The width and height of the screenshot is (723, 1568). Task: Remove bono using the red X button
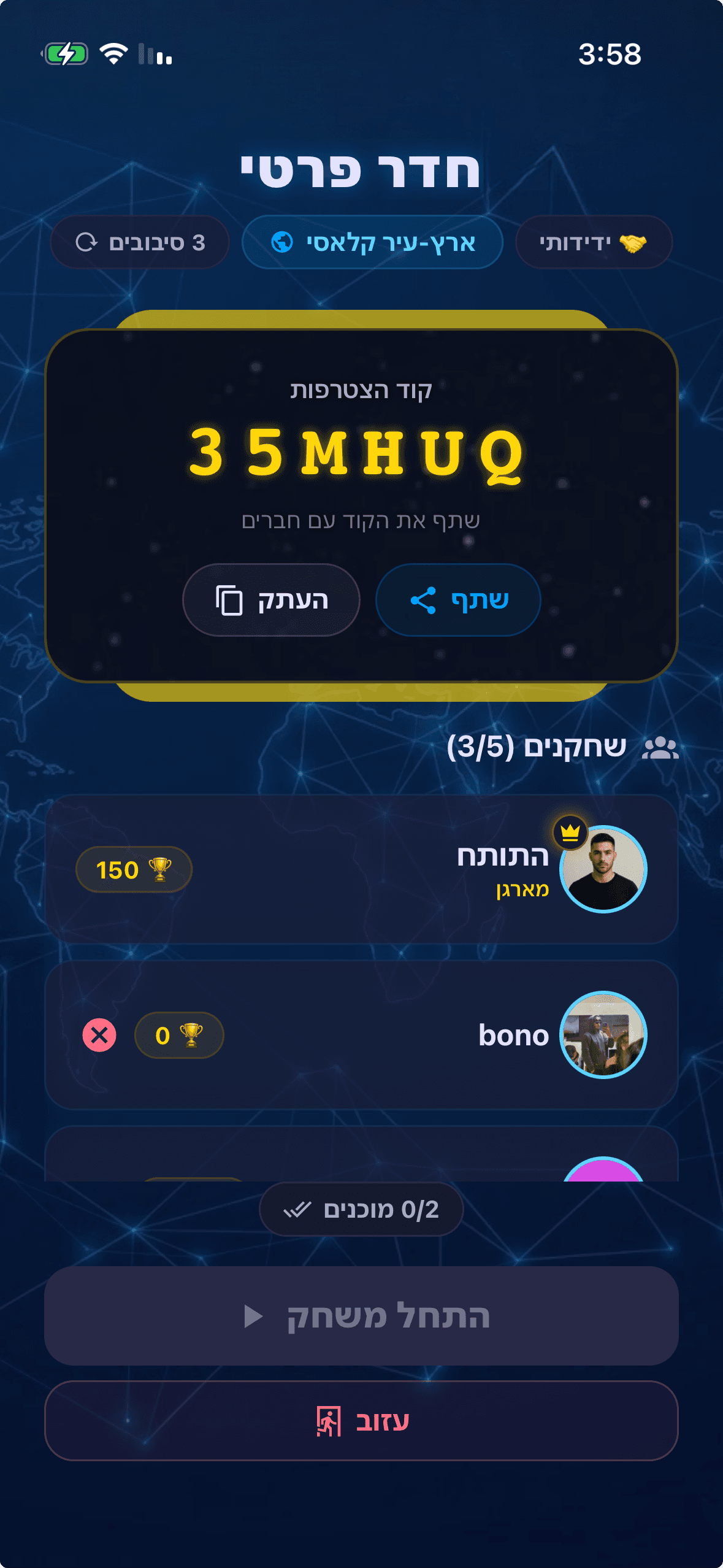pos(98,1035)
